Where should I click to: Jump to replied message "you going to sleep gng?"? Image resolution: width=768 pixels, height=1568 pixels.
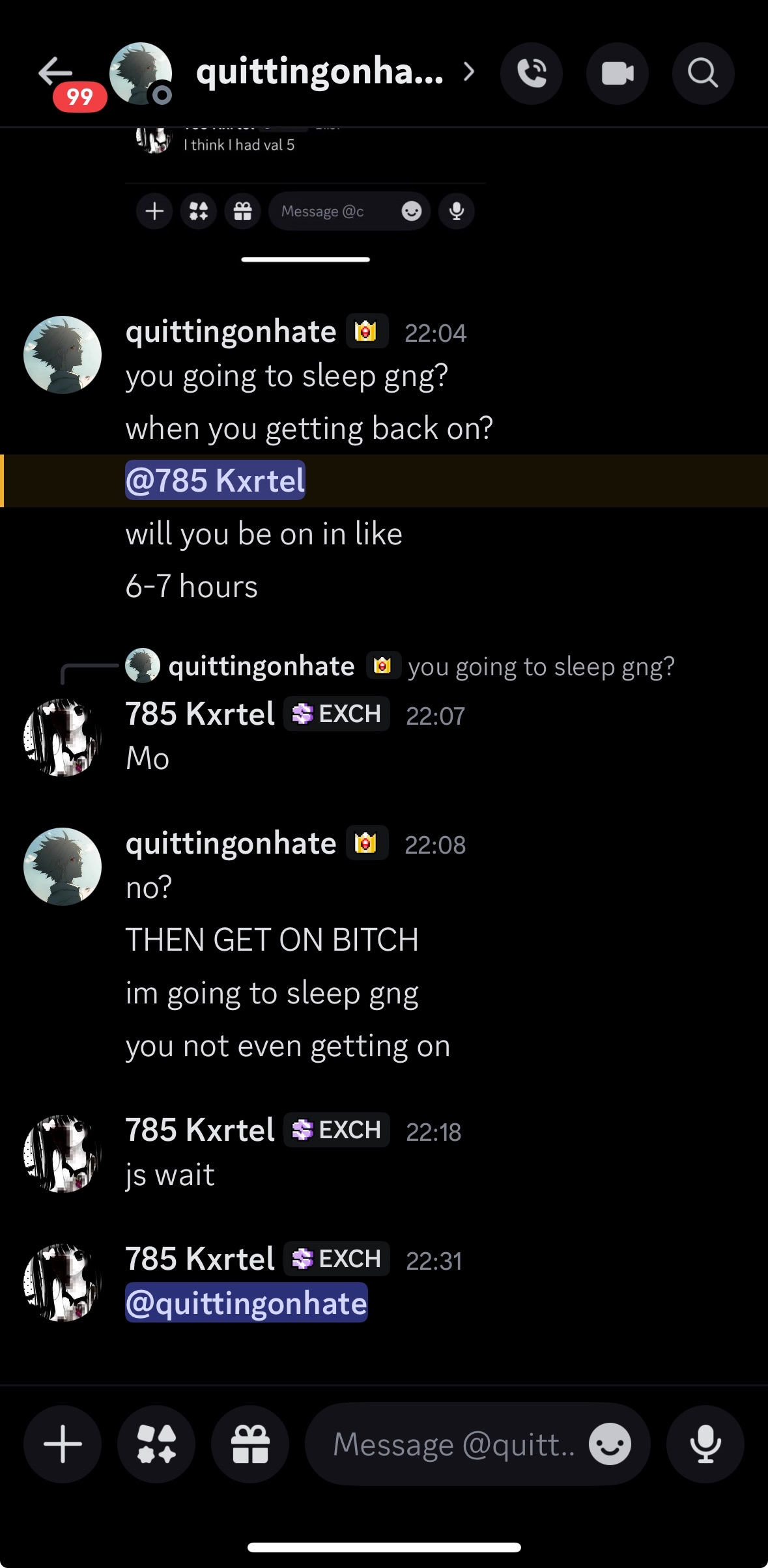(x=541, y=667)
